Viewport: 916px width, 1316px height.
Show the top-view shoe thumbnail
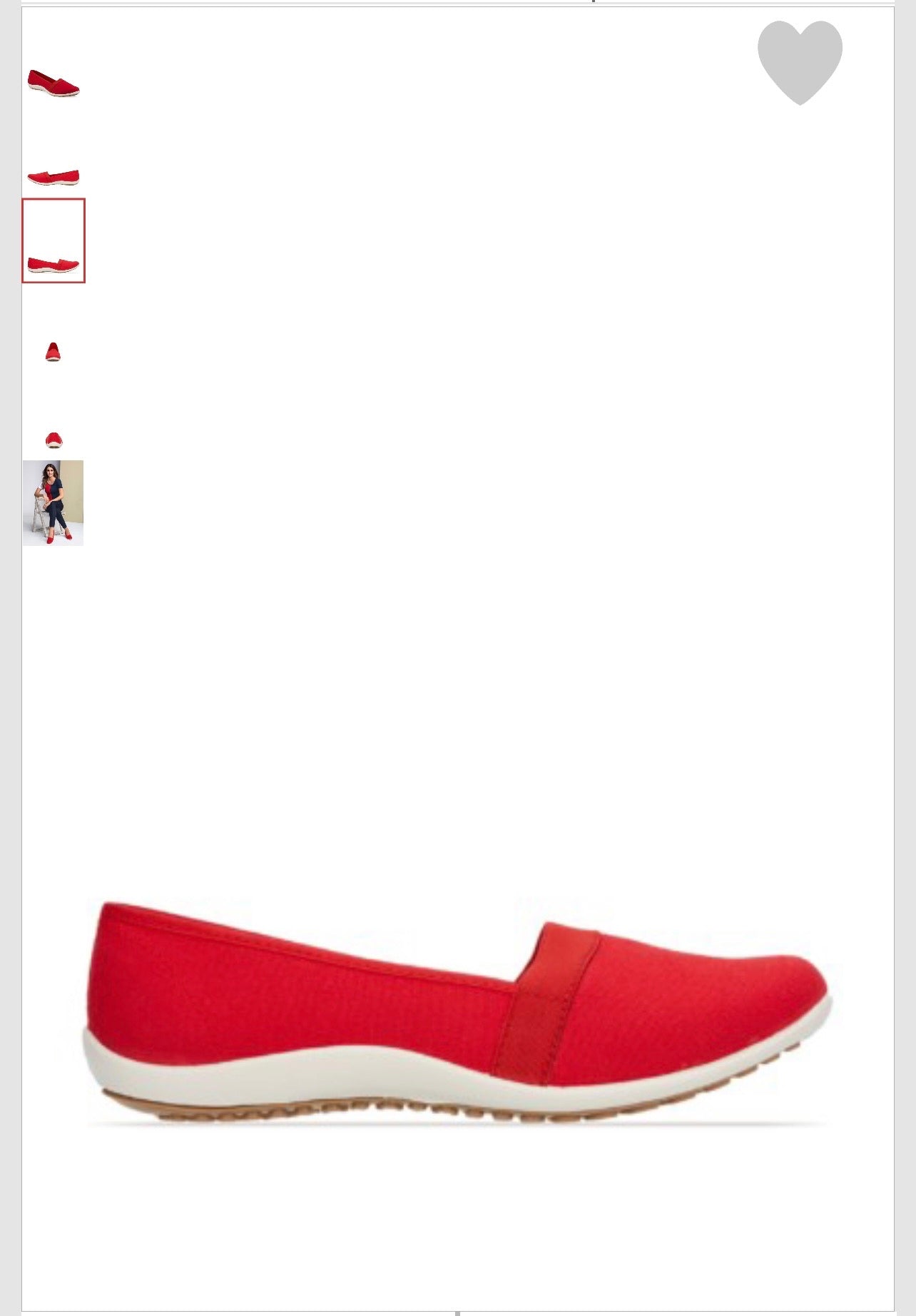54,439
